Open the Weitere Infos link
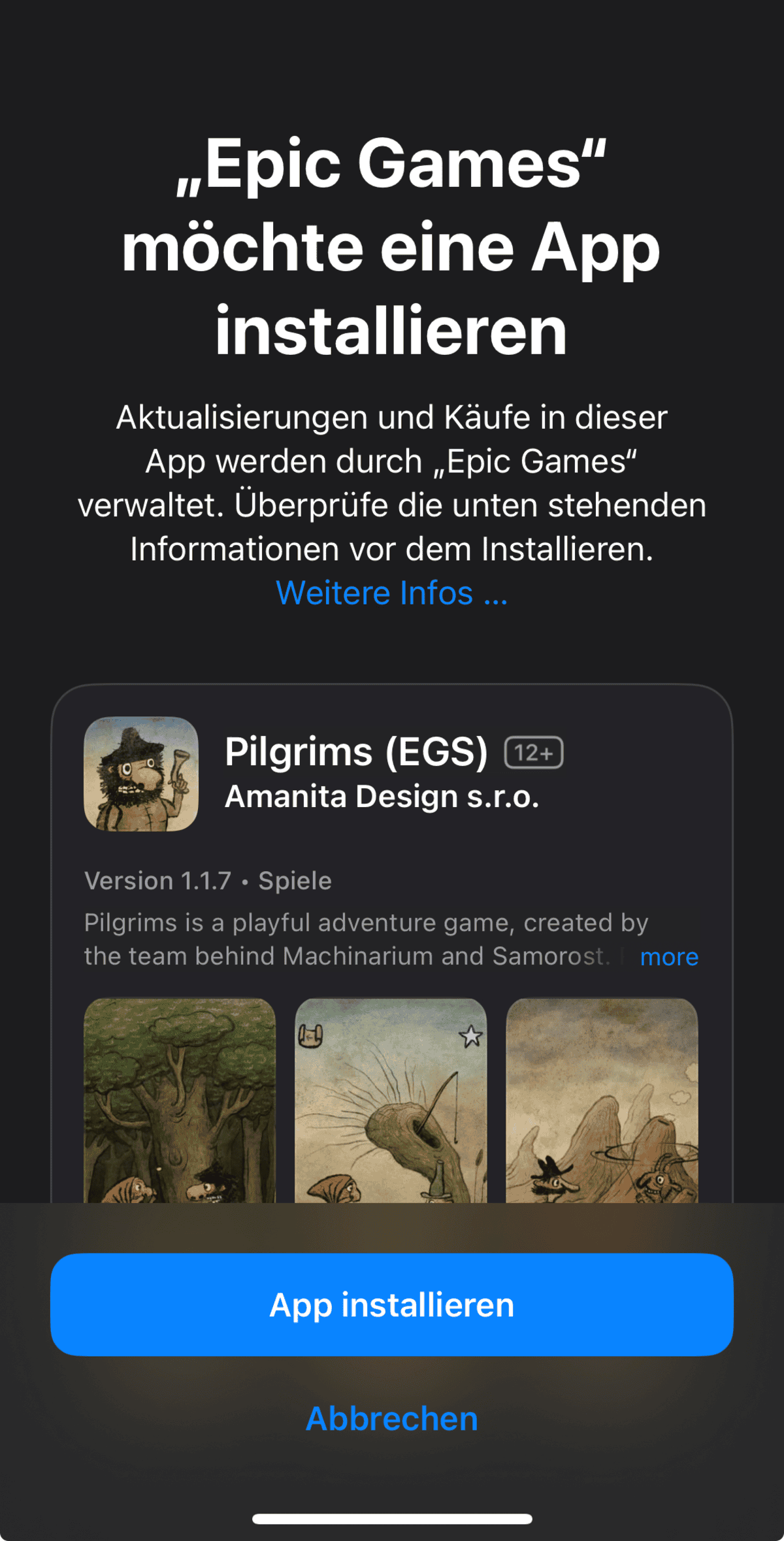This screenshot has width=784, height=1541. (392, 593)
